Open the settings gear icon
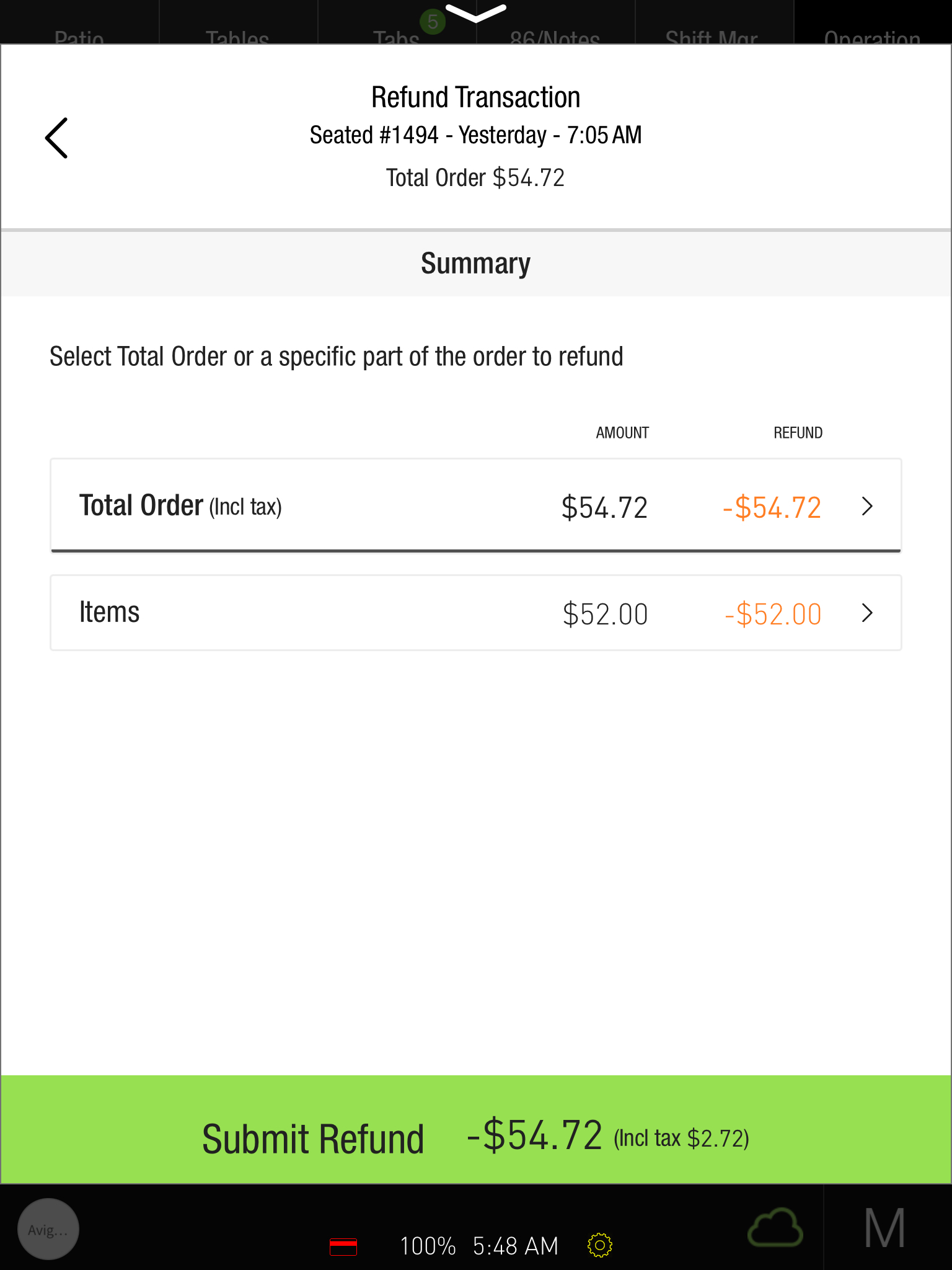This screenshot has width=952, height=1270. (x=599, y=1245)
